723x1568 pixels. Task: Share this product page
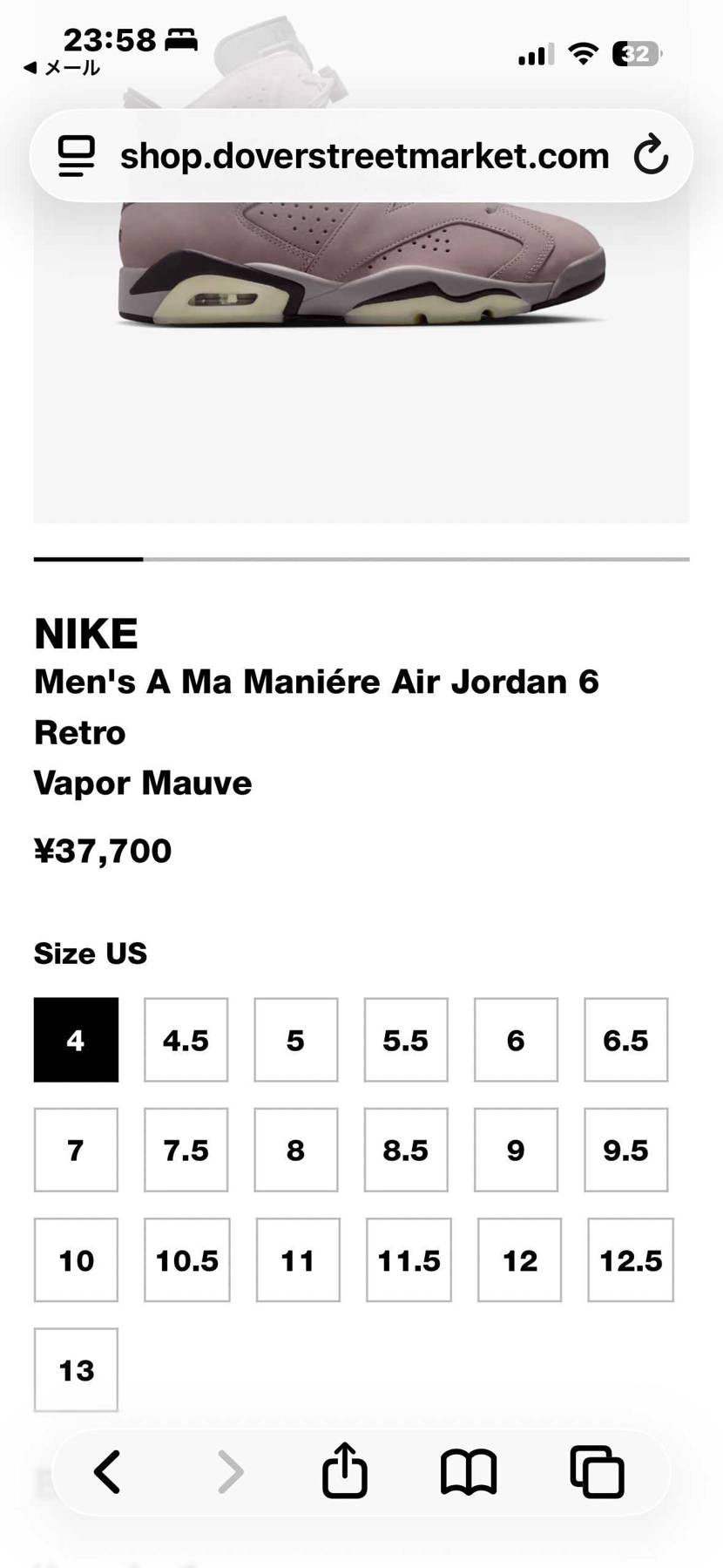[345, 1472]
